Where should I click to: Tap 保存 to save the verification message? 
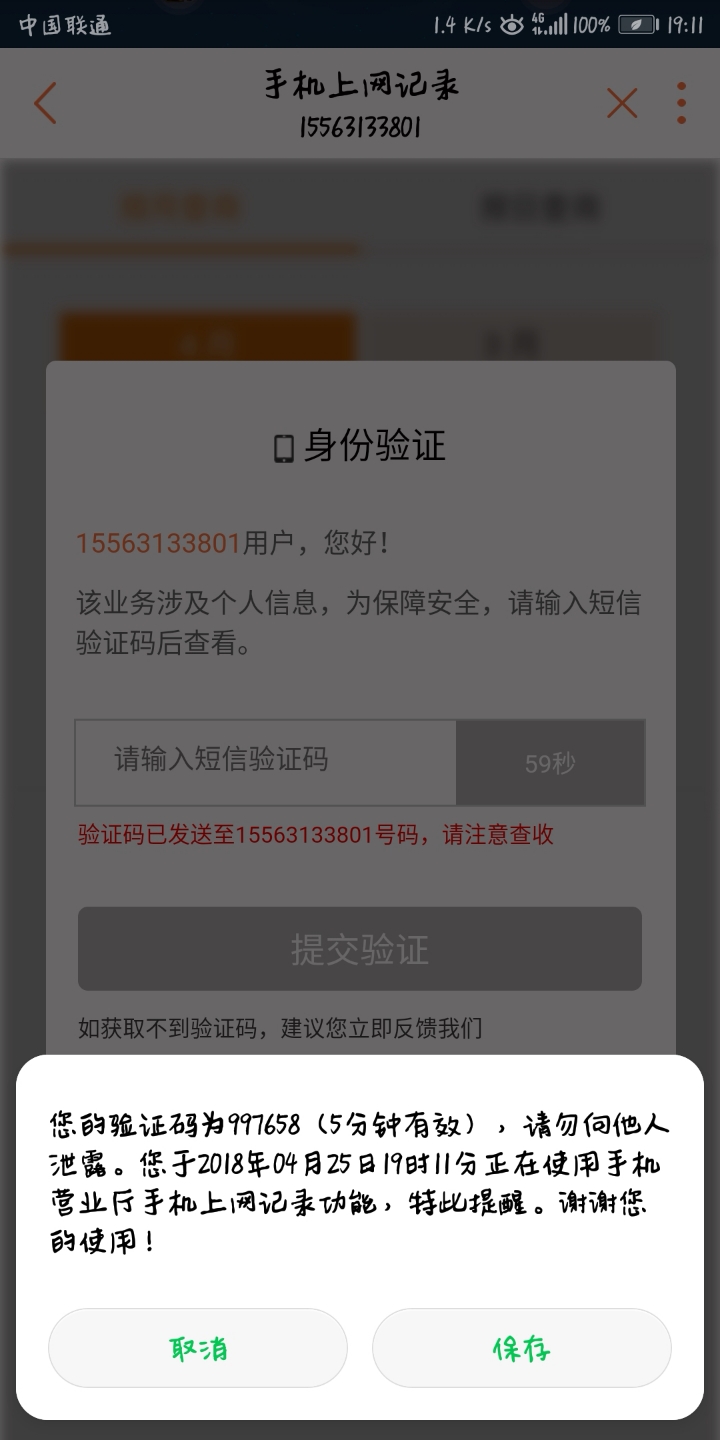[521, 1348]
